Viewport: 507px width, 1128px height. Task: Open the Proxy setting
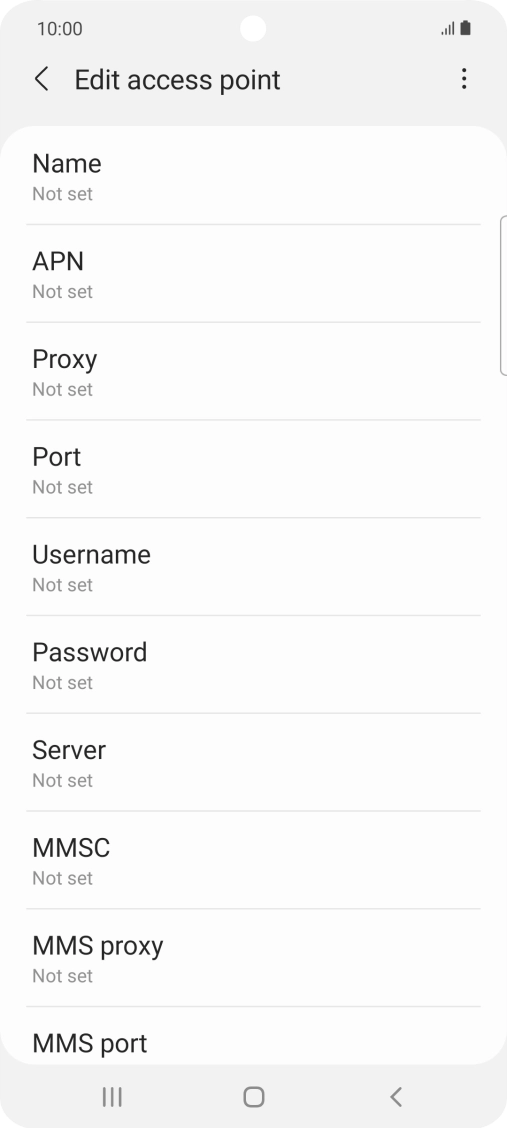(x=253, y=371)
